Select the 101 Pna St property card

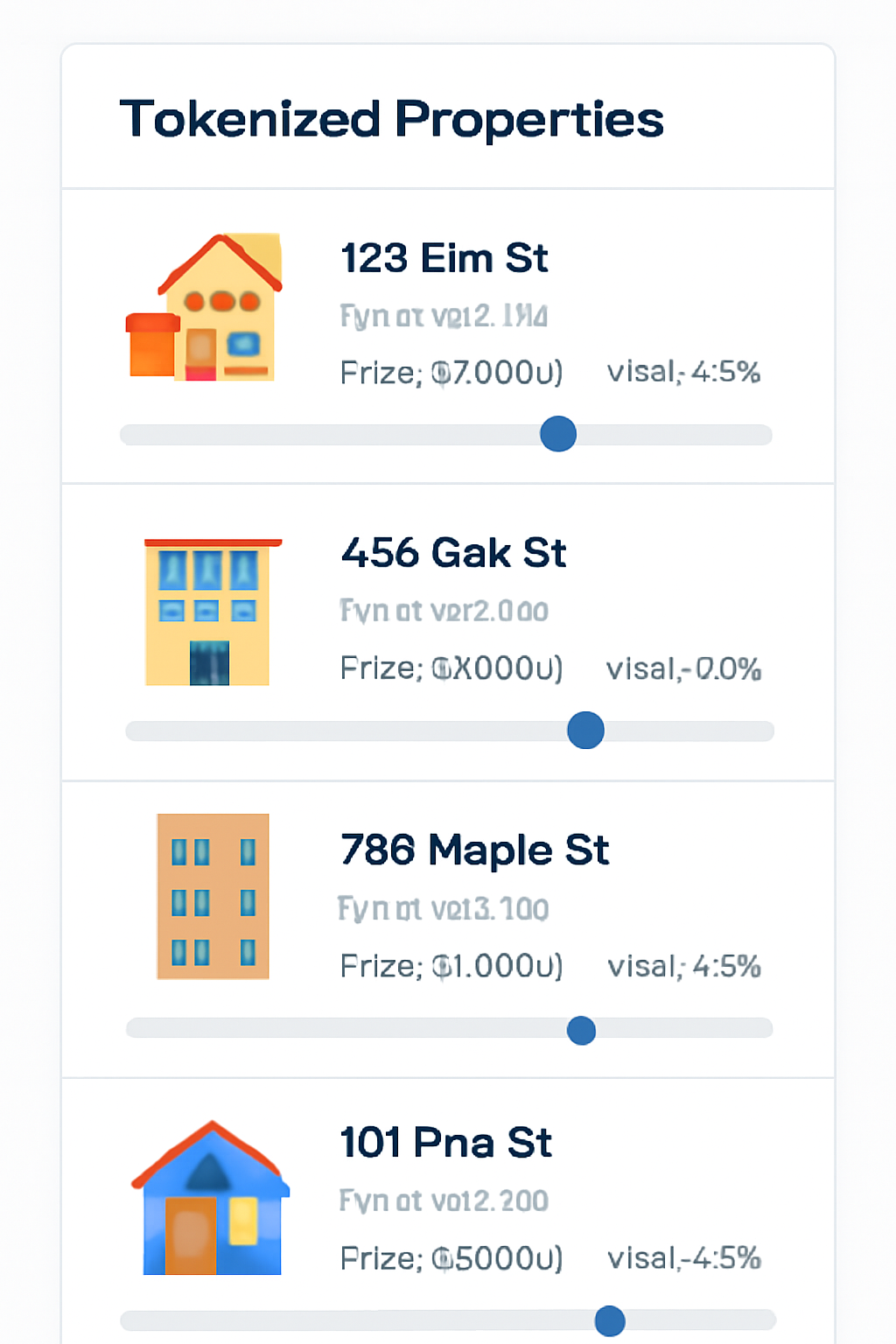coord(445,1144)
